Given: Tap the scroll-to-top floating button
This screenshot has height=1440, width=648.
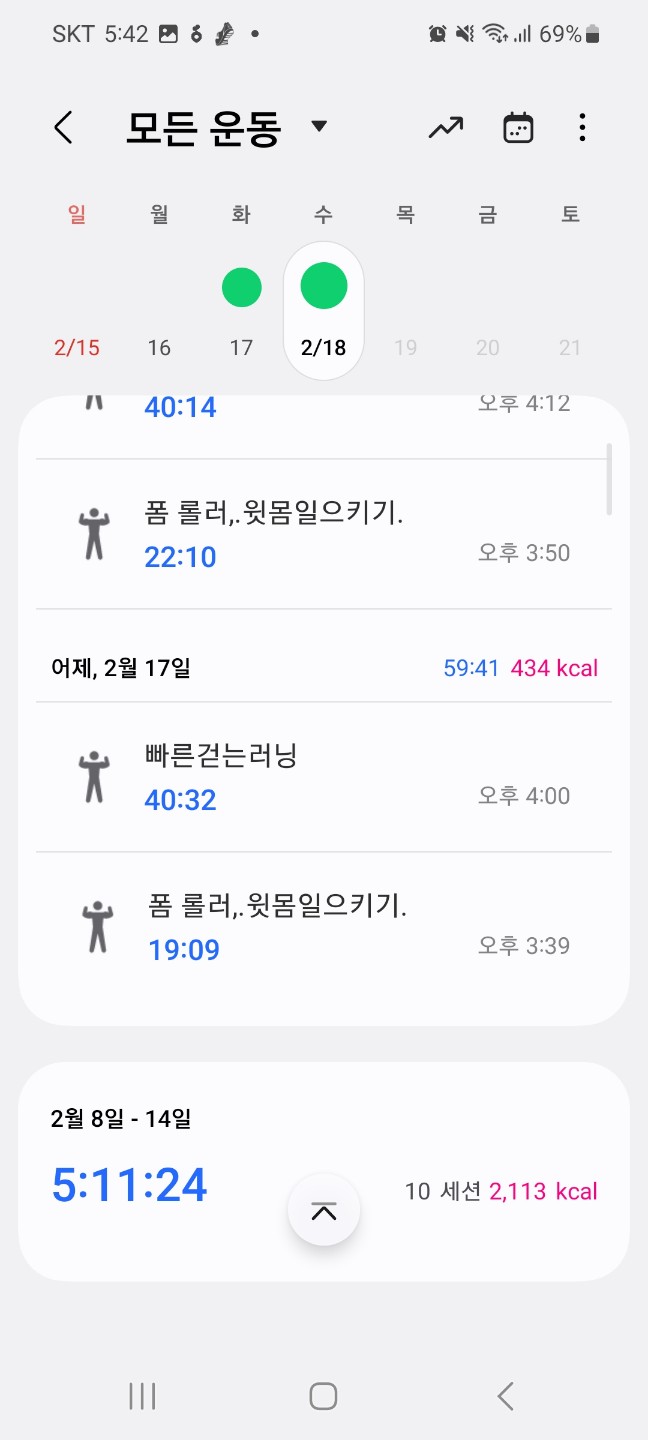Looking at the screenshot, I should click(x=323, y=1211).
